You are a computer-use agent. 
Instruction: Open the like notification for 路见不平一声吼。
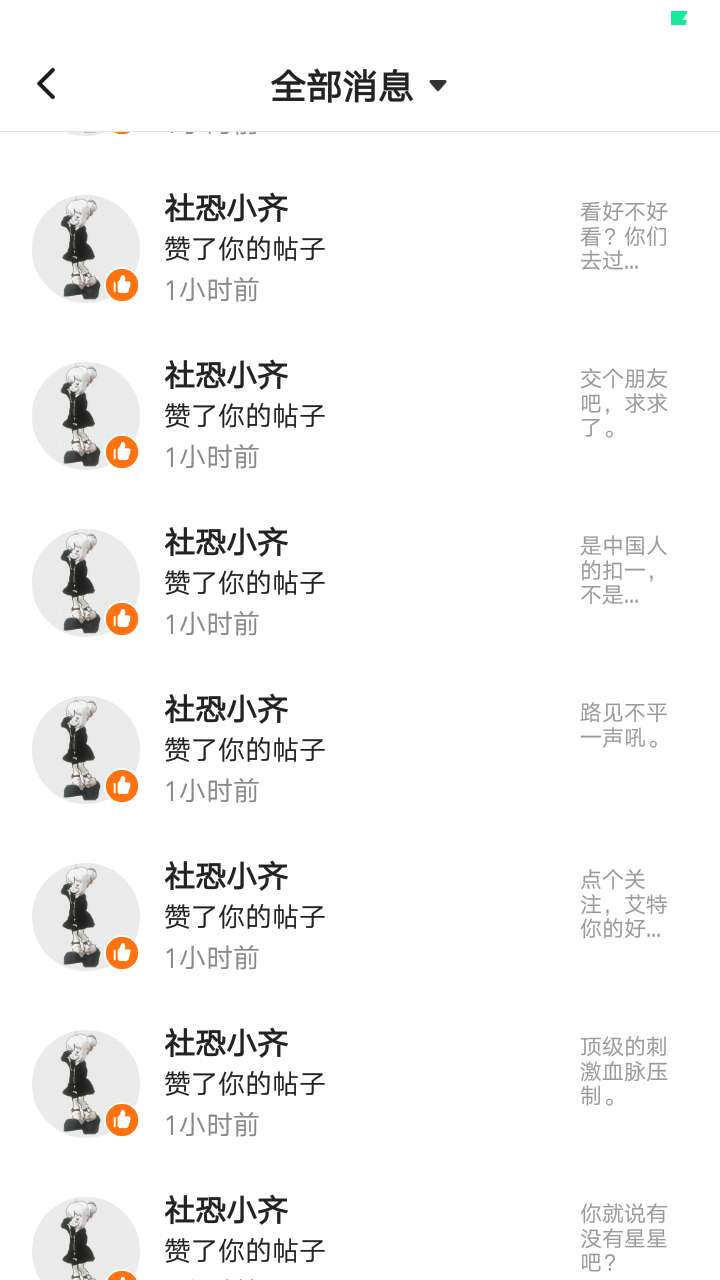[360, 750]
